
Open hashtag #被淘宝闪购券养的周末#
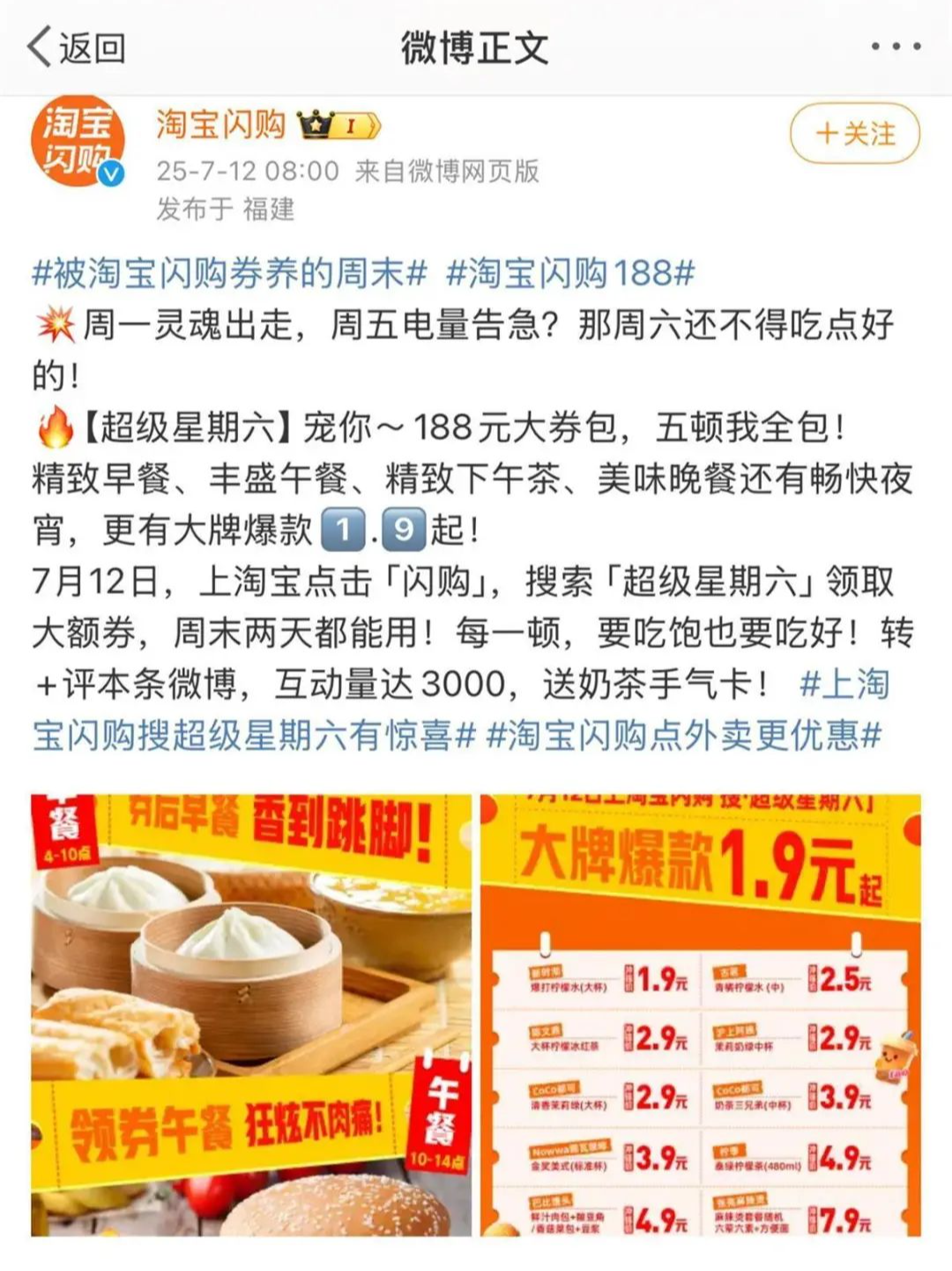point(229,273)
